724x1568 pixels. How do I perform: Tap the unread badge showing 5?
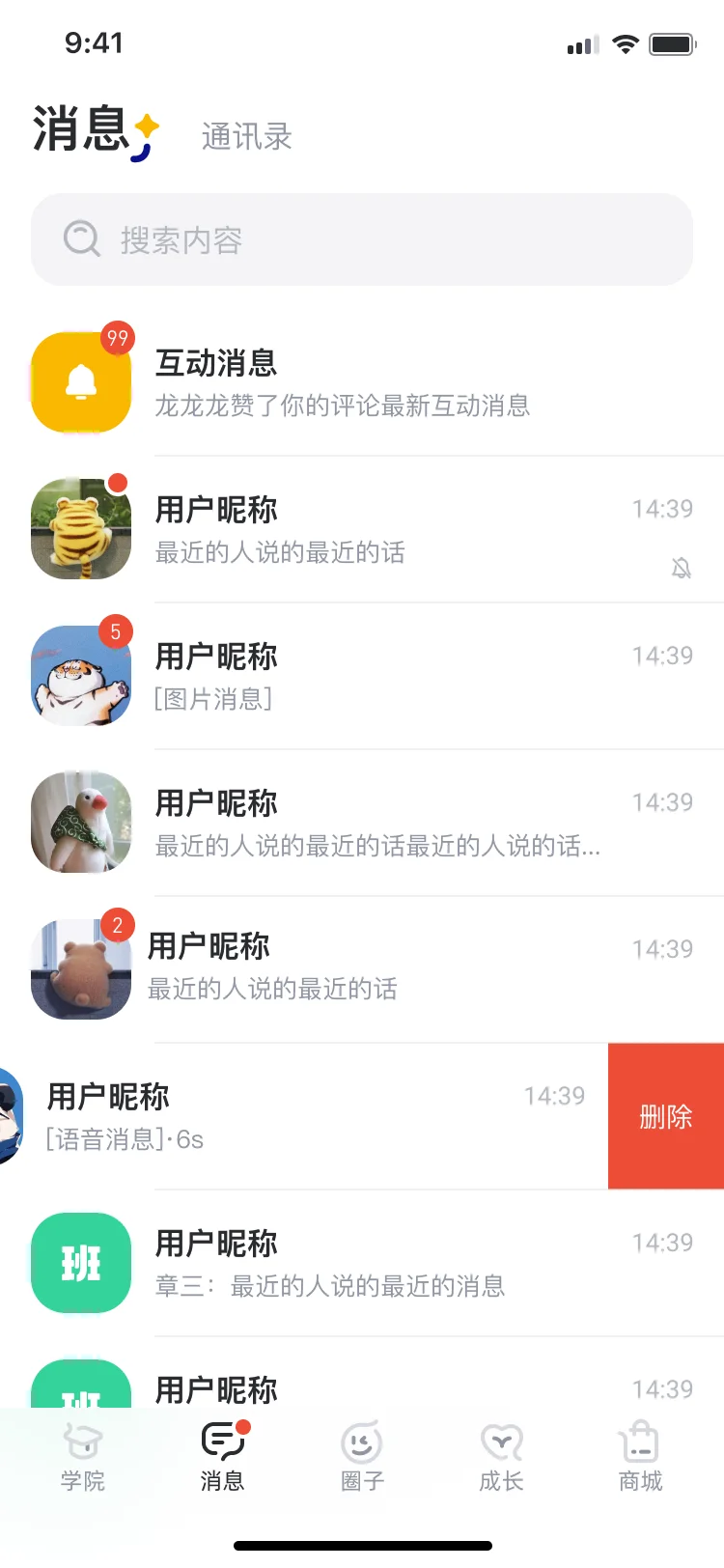(x=117, y=631)
